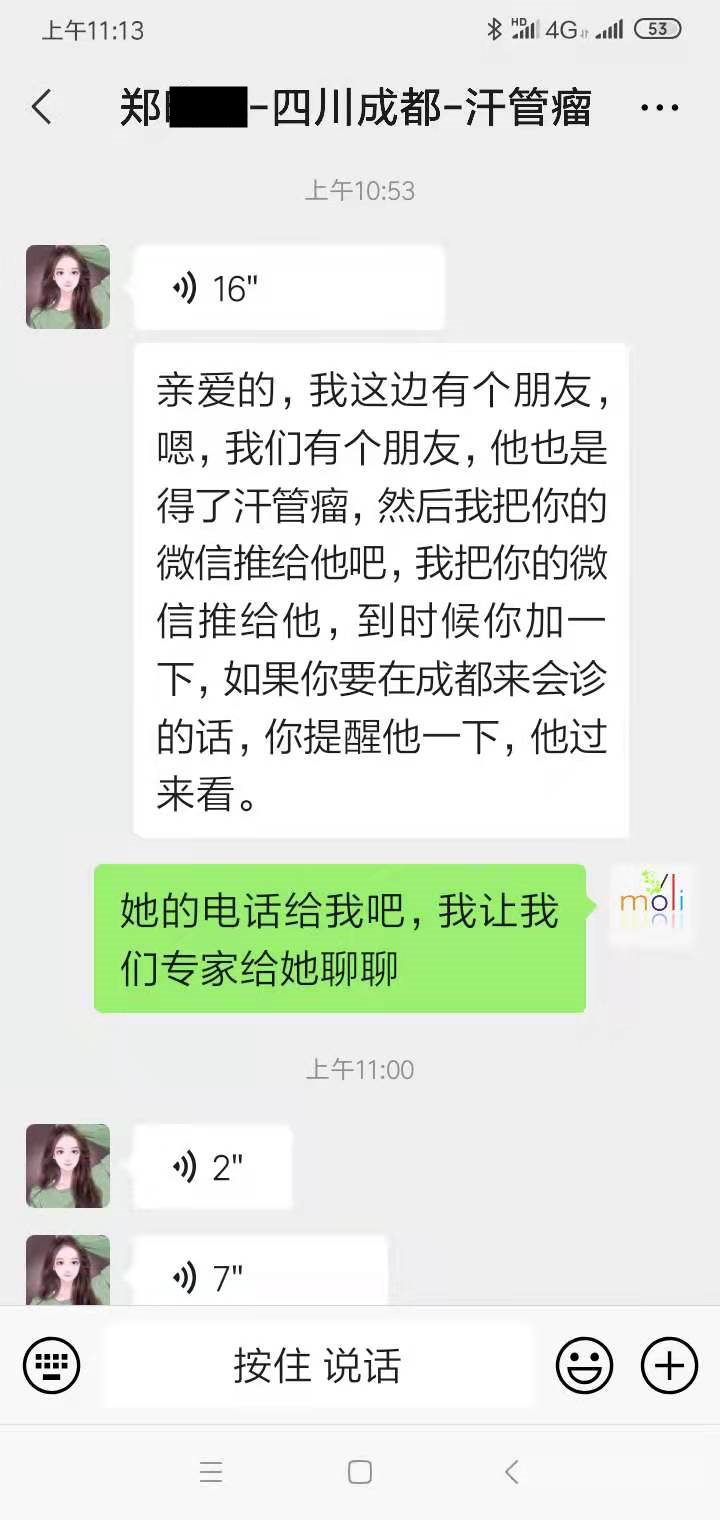Open recent apps via the navigation bar
The width and height of the screenshot is (720, 1520).
pos(211,1472)
